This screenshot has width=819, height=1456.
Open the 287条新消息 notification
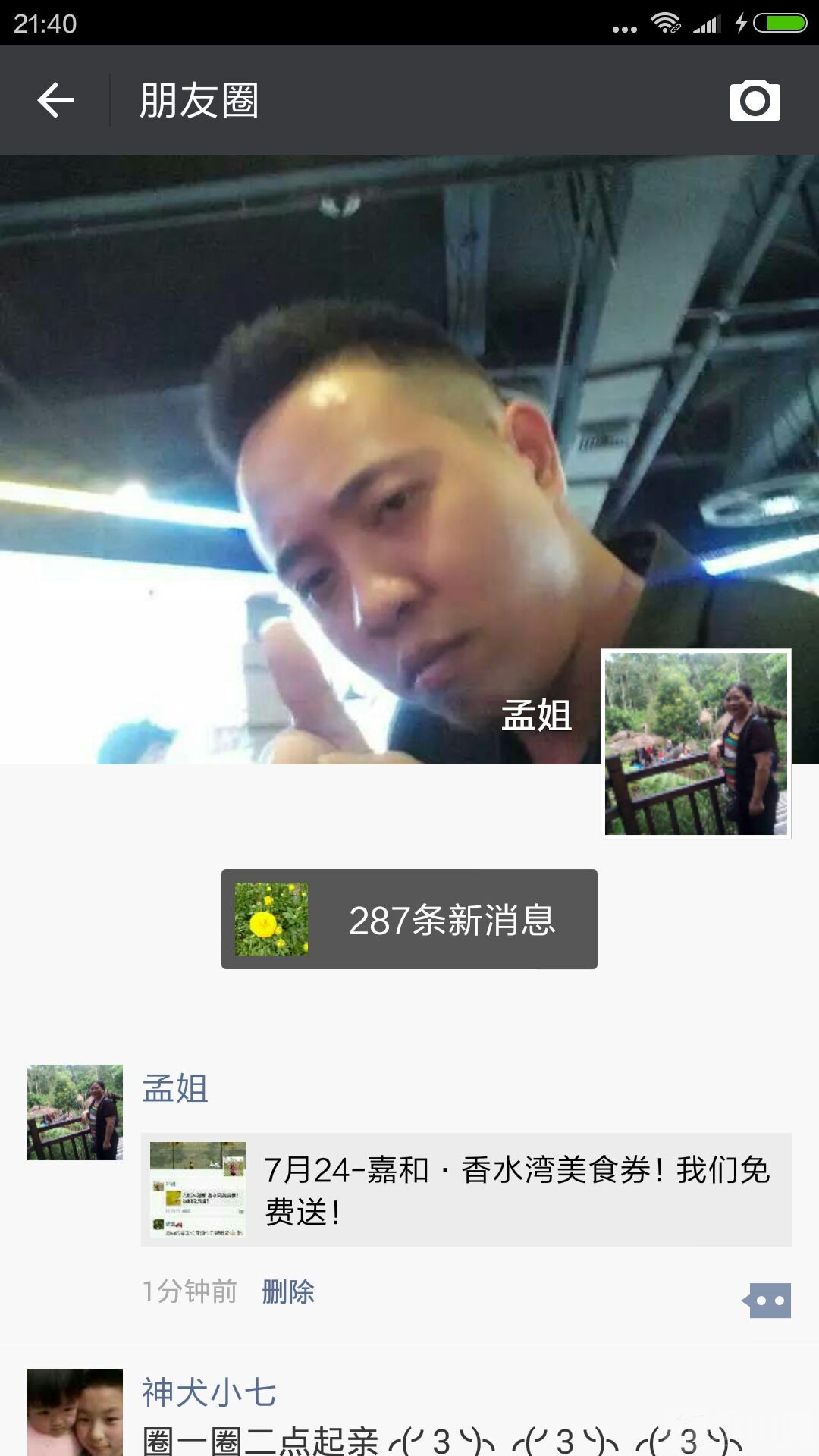pyautogui.click(x=409, y=919)
